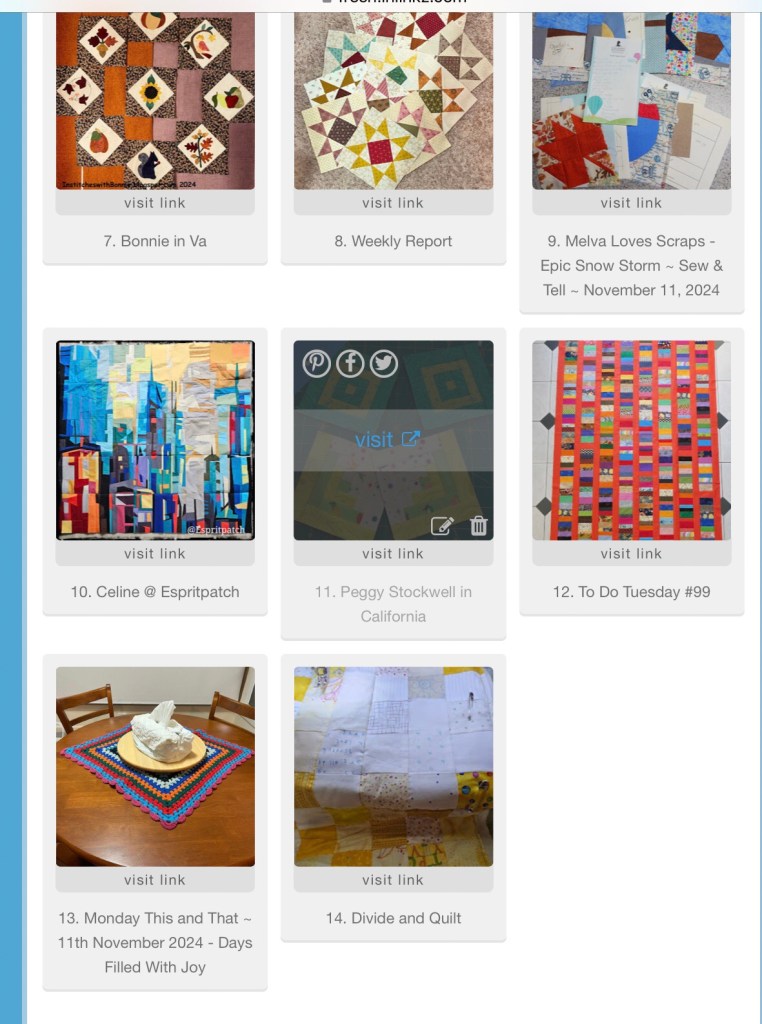Open visit link under Peggy Stockwell entry
Image resolution: width=762 pixels, height=1024 pixels.
(393, 554)
